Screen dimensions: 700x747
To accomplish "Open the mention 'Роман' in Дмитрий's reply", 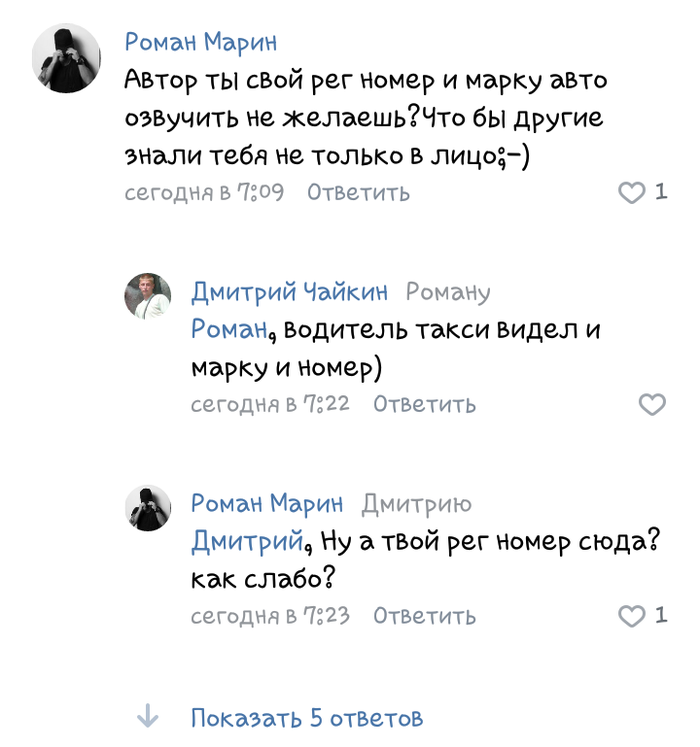I will (230, 330).
